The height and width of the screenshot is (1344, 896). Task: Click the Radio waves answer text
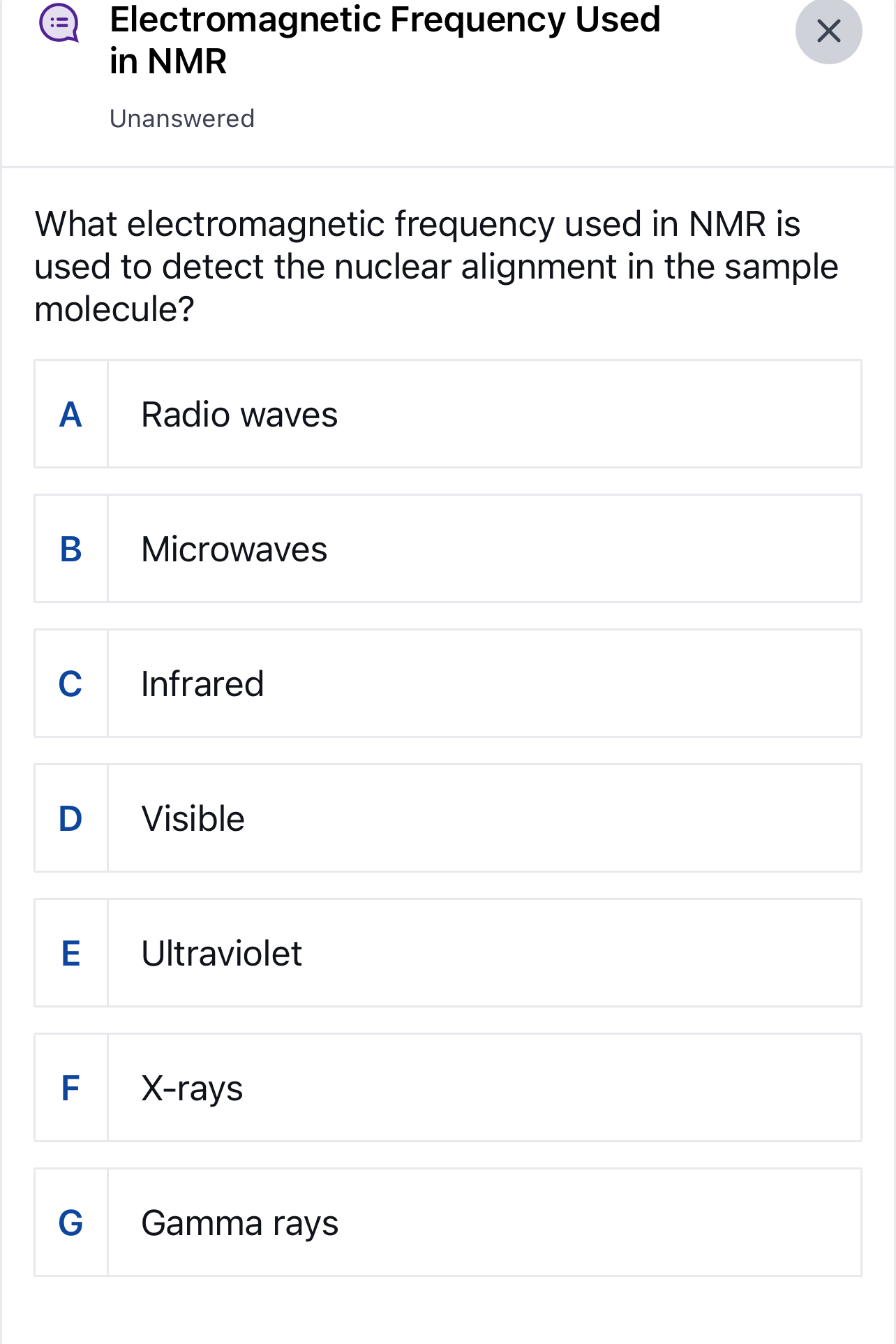[x=239, y=414]
